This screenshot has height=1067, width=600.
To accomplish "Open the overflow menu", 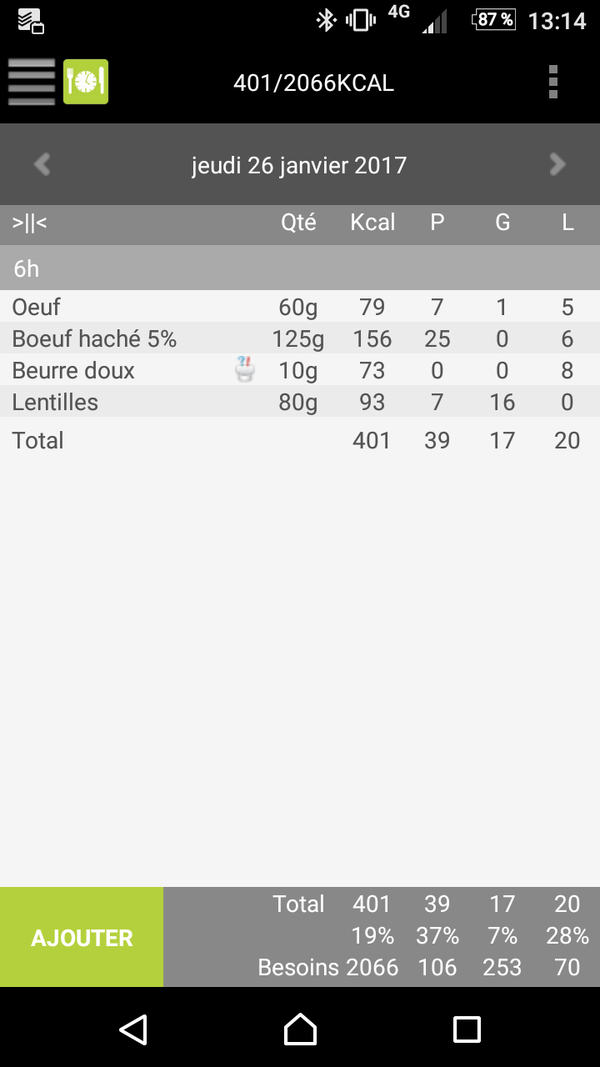I will 553,82.
